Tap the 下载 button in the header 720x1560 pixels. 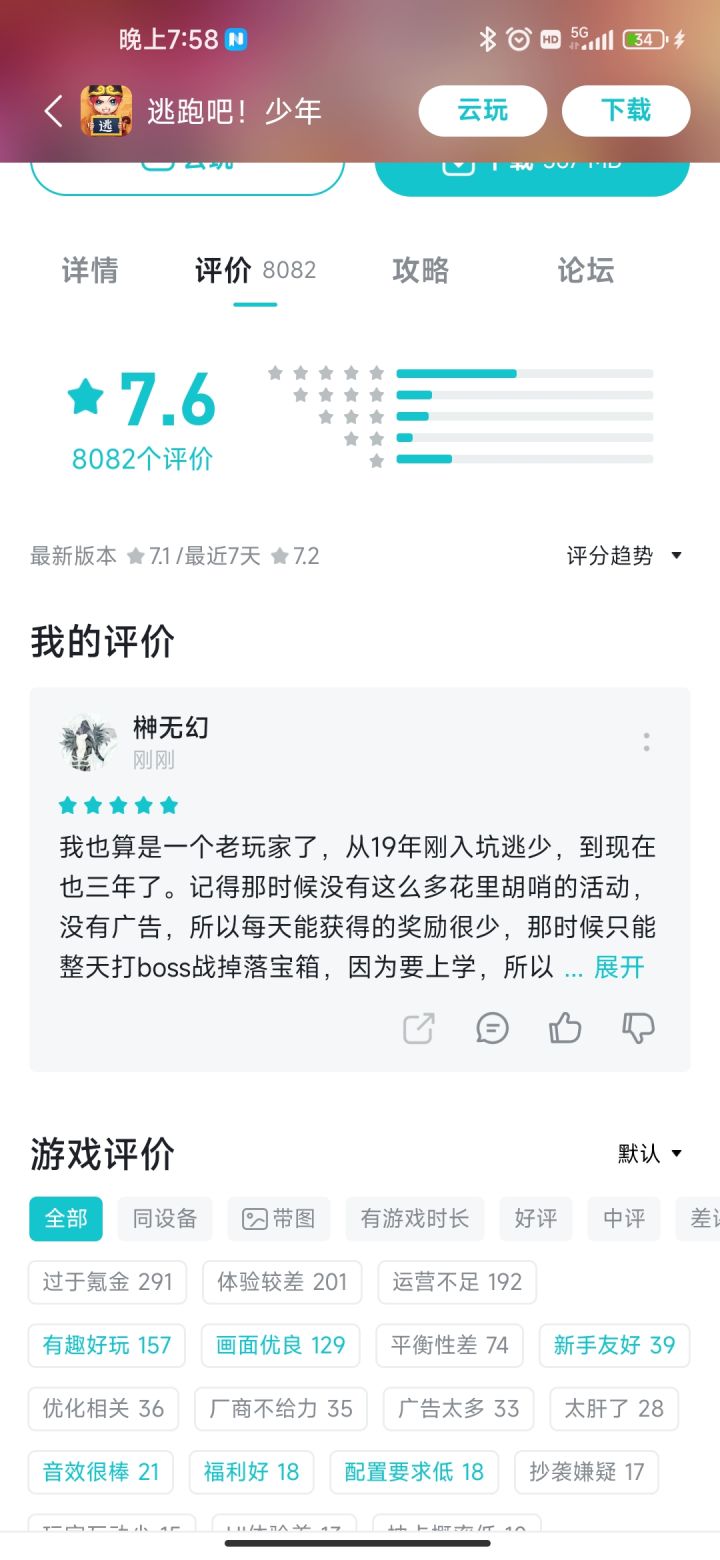626,111
